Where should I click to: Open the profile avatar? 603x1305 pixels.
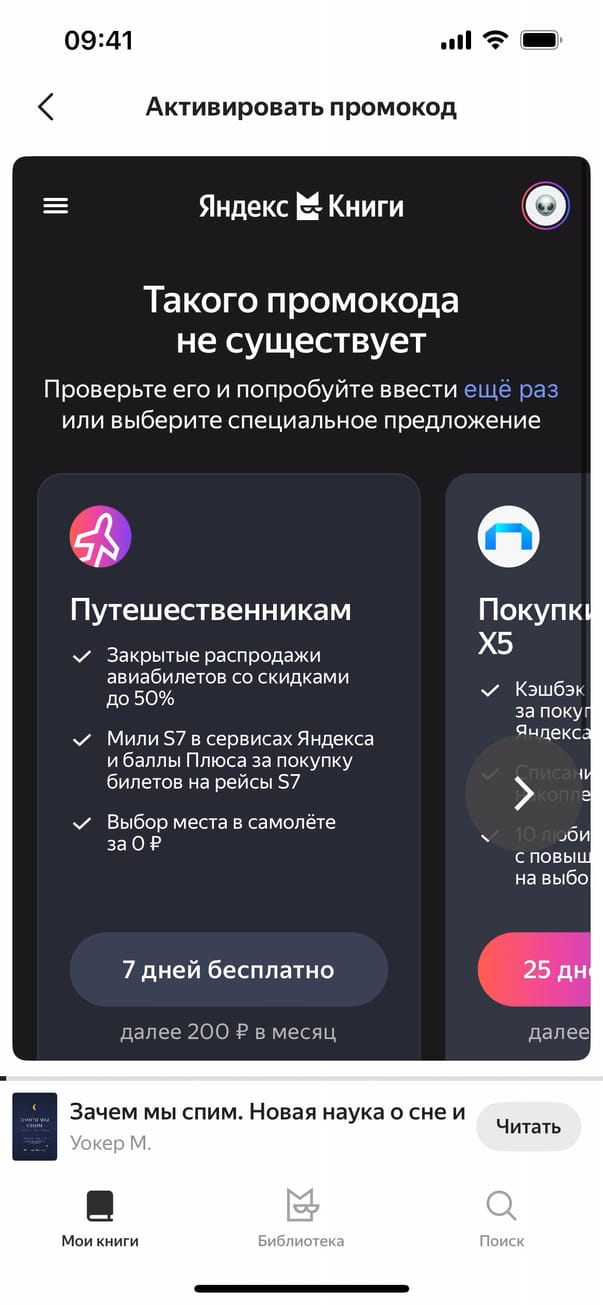[x=546, y=207]
